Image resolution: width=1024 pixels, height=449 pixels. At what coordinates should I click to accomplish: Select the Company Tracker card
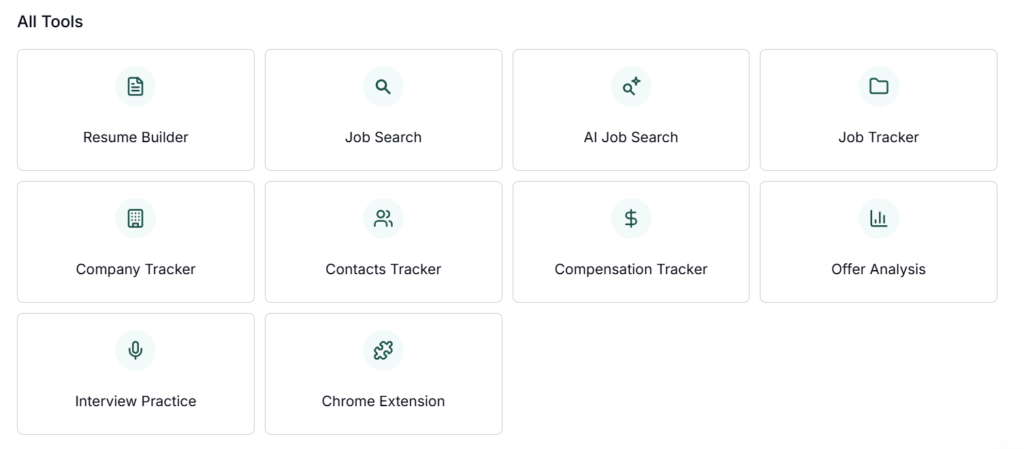point(135,242)
